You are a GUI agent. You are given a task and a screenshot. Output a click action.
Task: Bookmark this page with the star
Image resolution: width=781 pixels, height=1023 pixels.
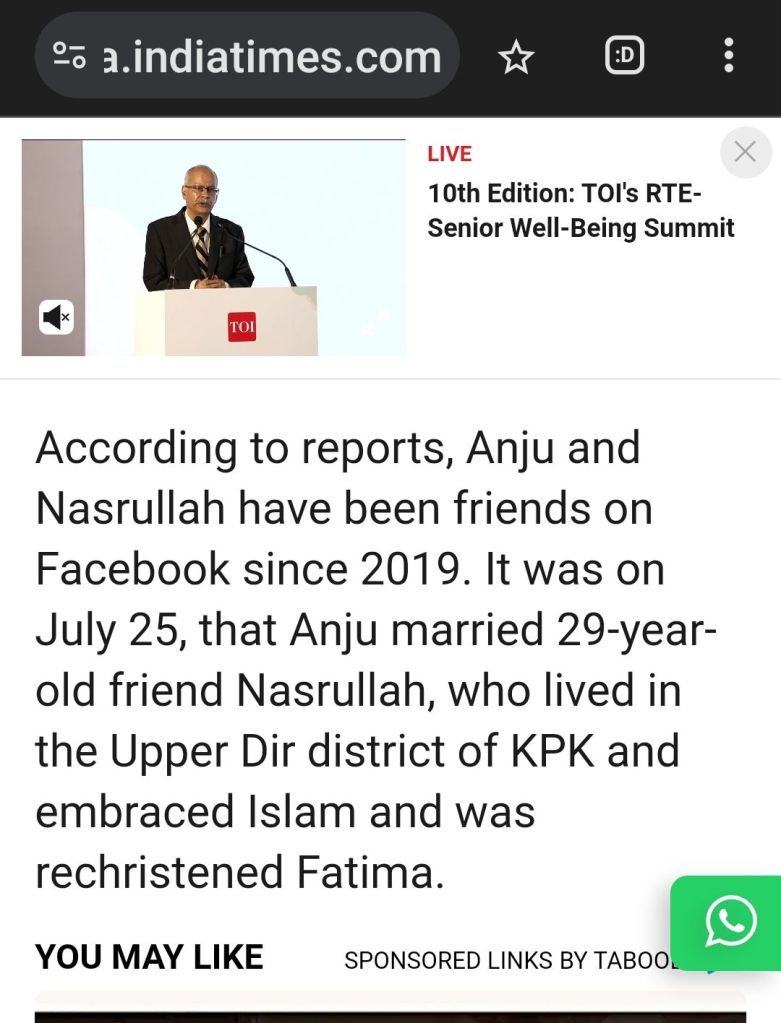516,58
